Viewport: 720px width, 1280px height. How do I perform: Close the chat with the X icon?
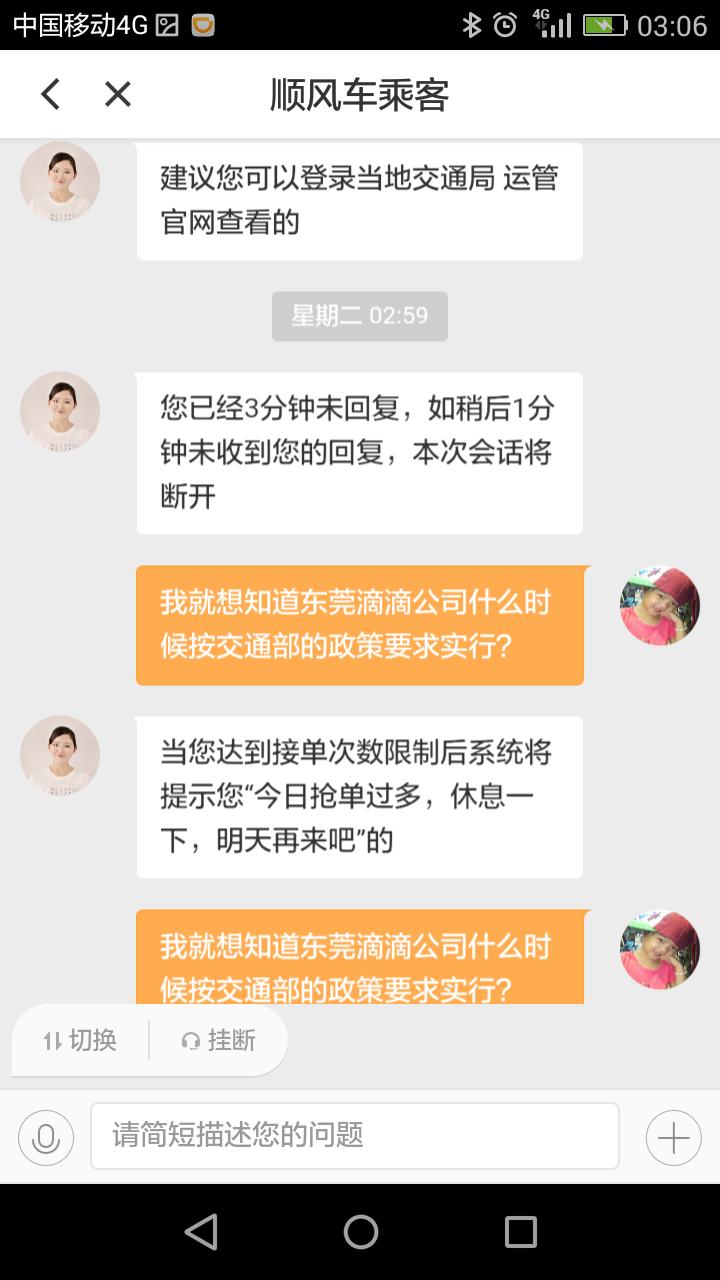117,93
